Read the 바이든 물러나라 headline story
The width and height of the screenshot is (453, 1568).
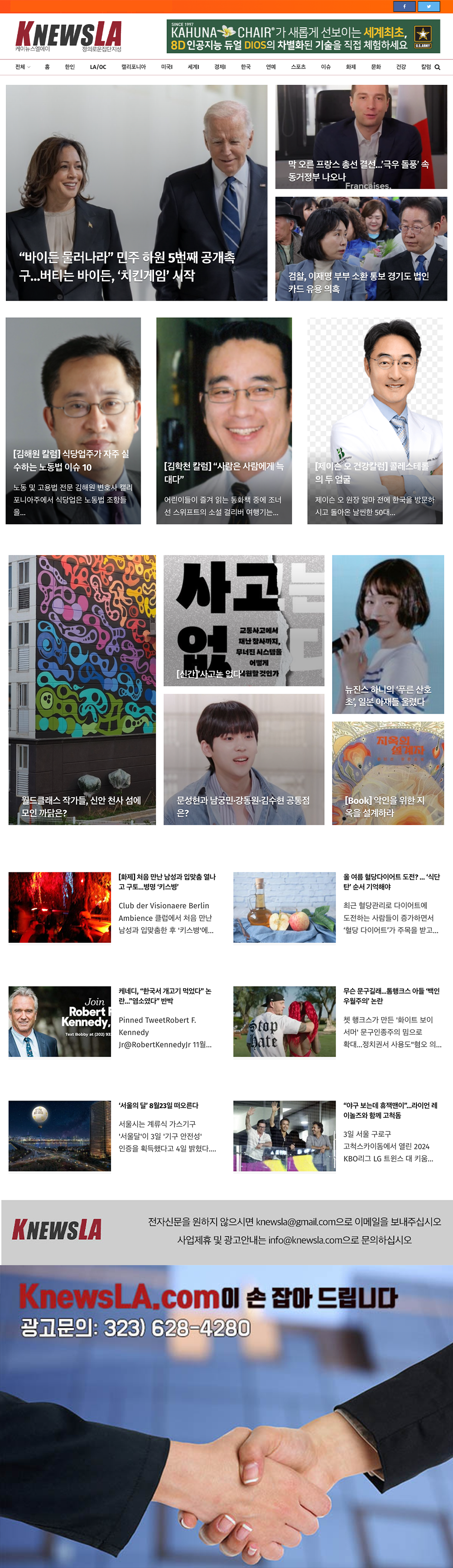pyautogui.click(x=127, y=266)
